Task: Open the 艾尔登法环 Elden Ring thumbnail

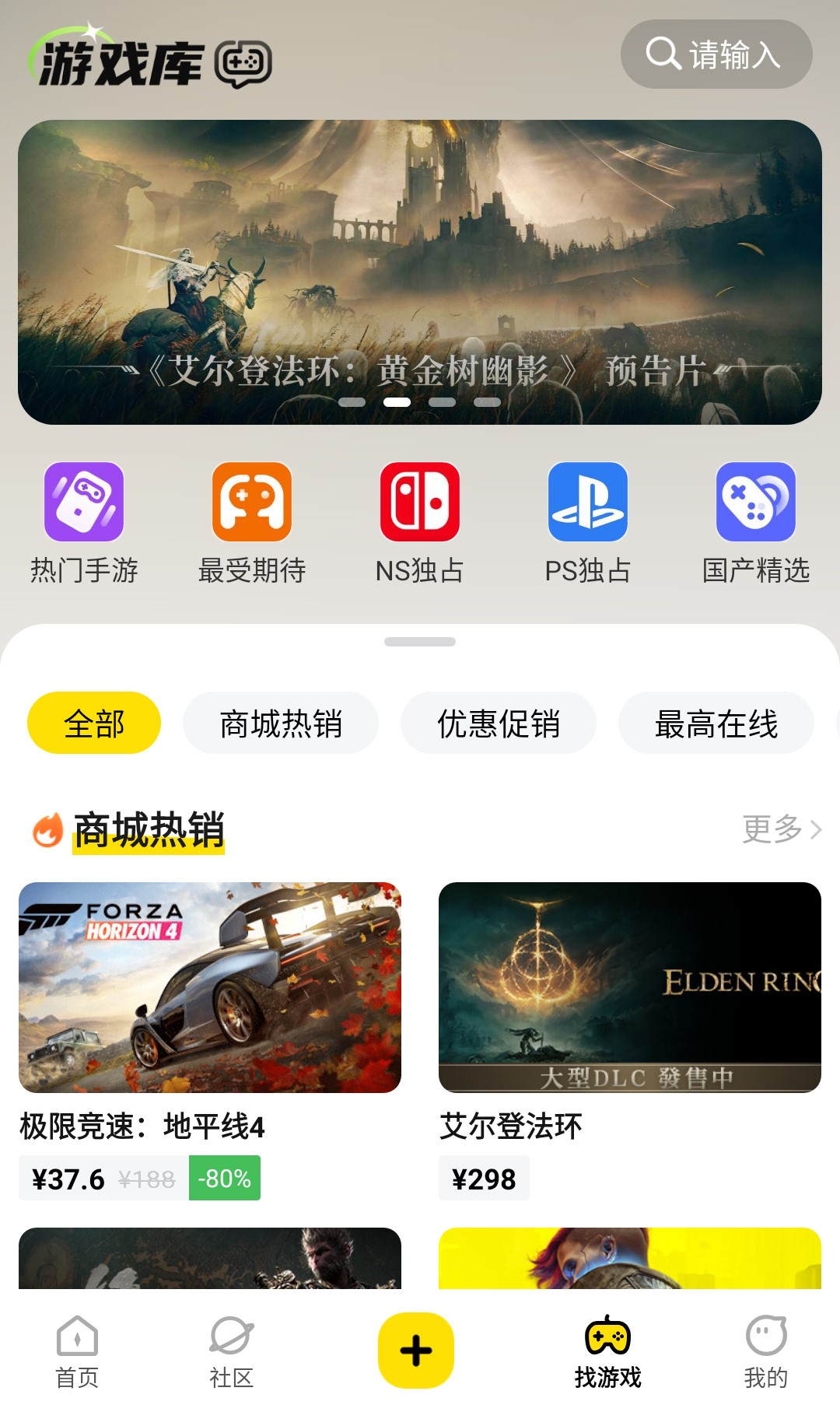Action: coord(630,988)
